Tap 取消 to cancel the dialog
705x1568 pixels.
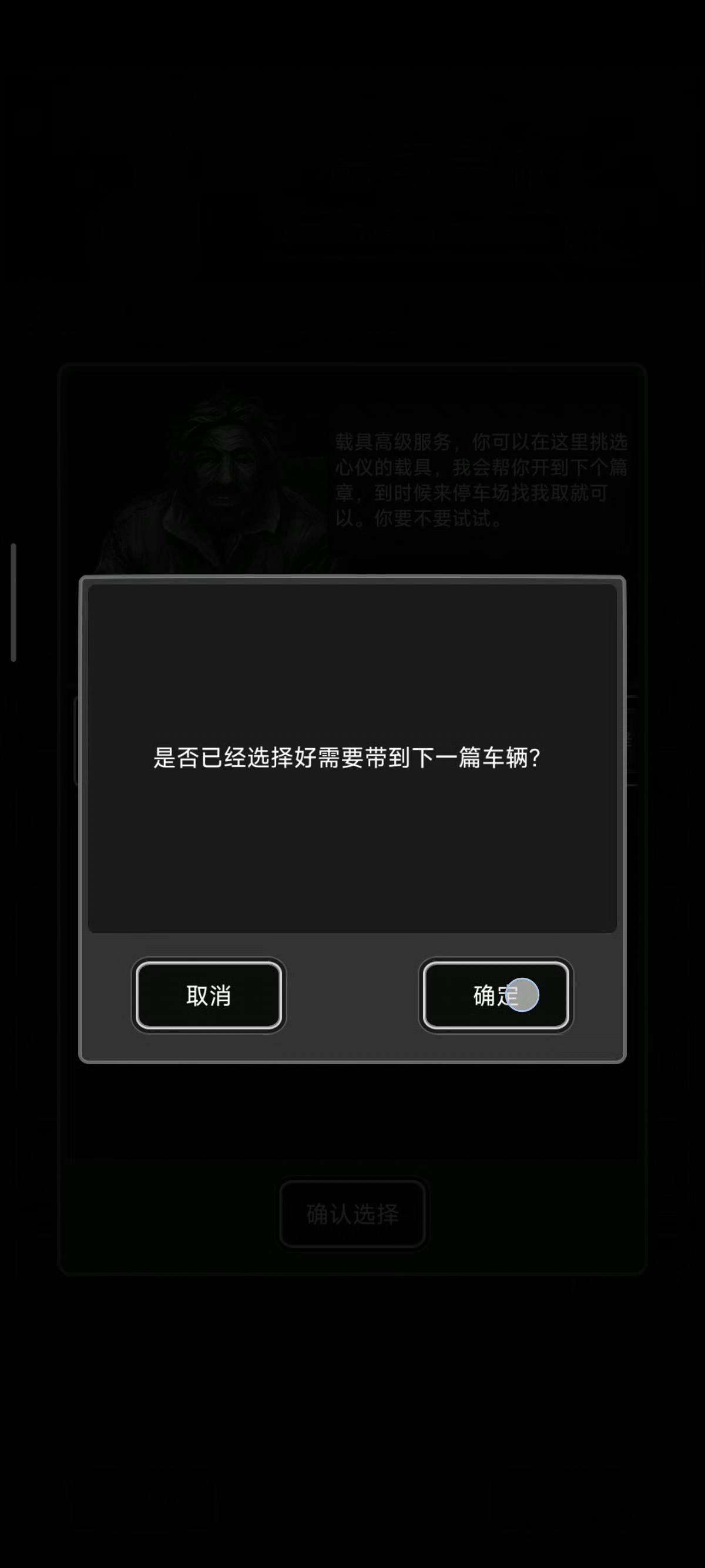[209, 995]
